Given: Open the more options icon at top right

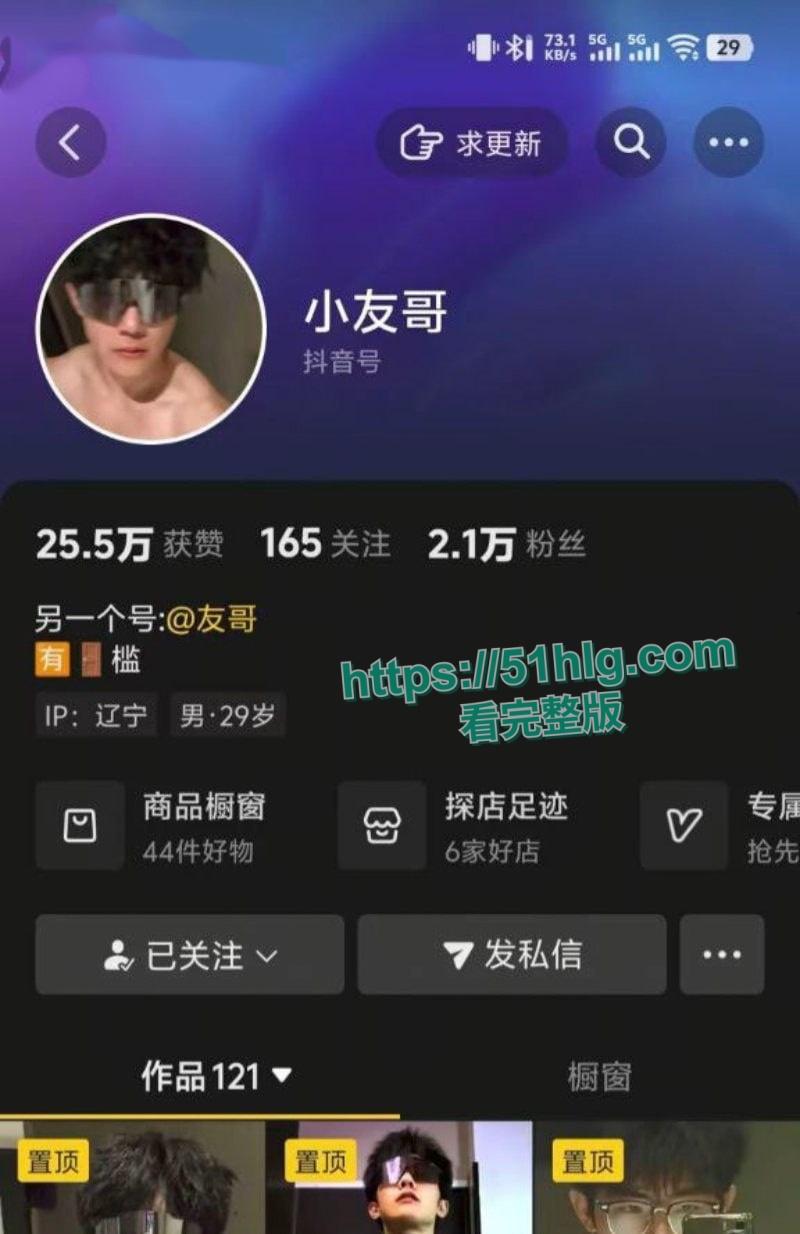Looking at the screenshot, I should coord(727,142).
